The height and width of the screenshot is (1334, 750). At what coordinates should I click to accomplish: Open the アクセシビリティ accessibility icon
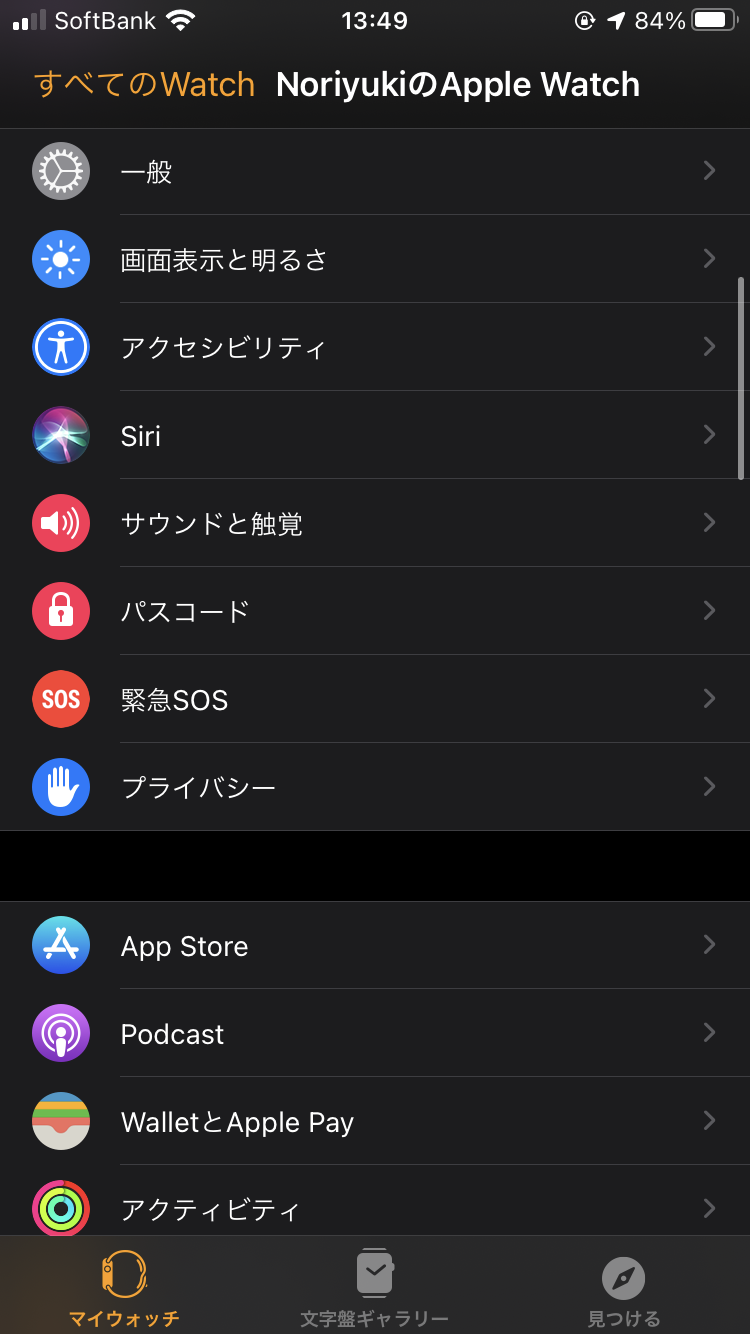(x=60, y=347)
